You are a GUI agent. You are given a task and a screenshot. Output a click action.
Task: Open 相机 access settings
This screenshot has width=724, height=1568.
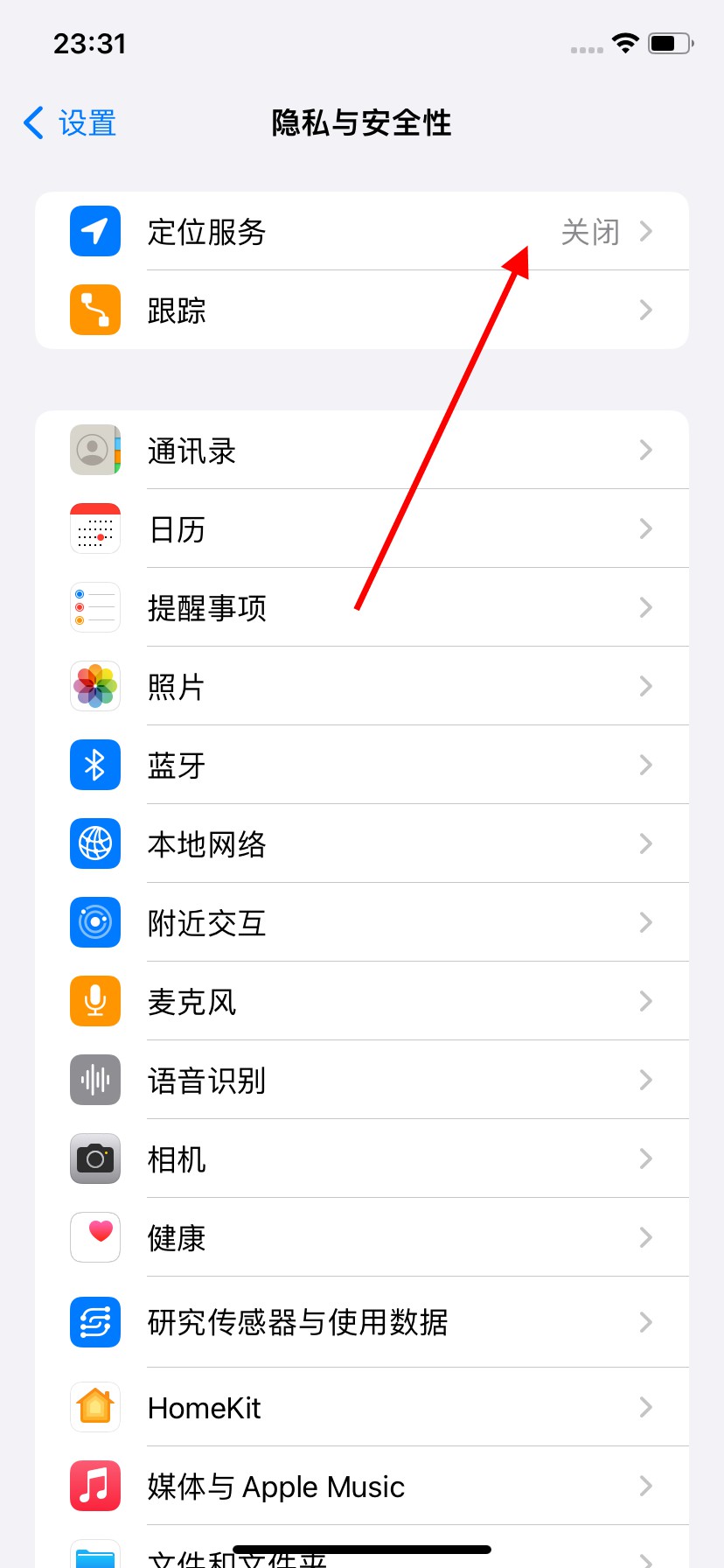362,1159
